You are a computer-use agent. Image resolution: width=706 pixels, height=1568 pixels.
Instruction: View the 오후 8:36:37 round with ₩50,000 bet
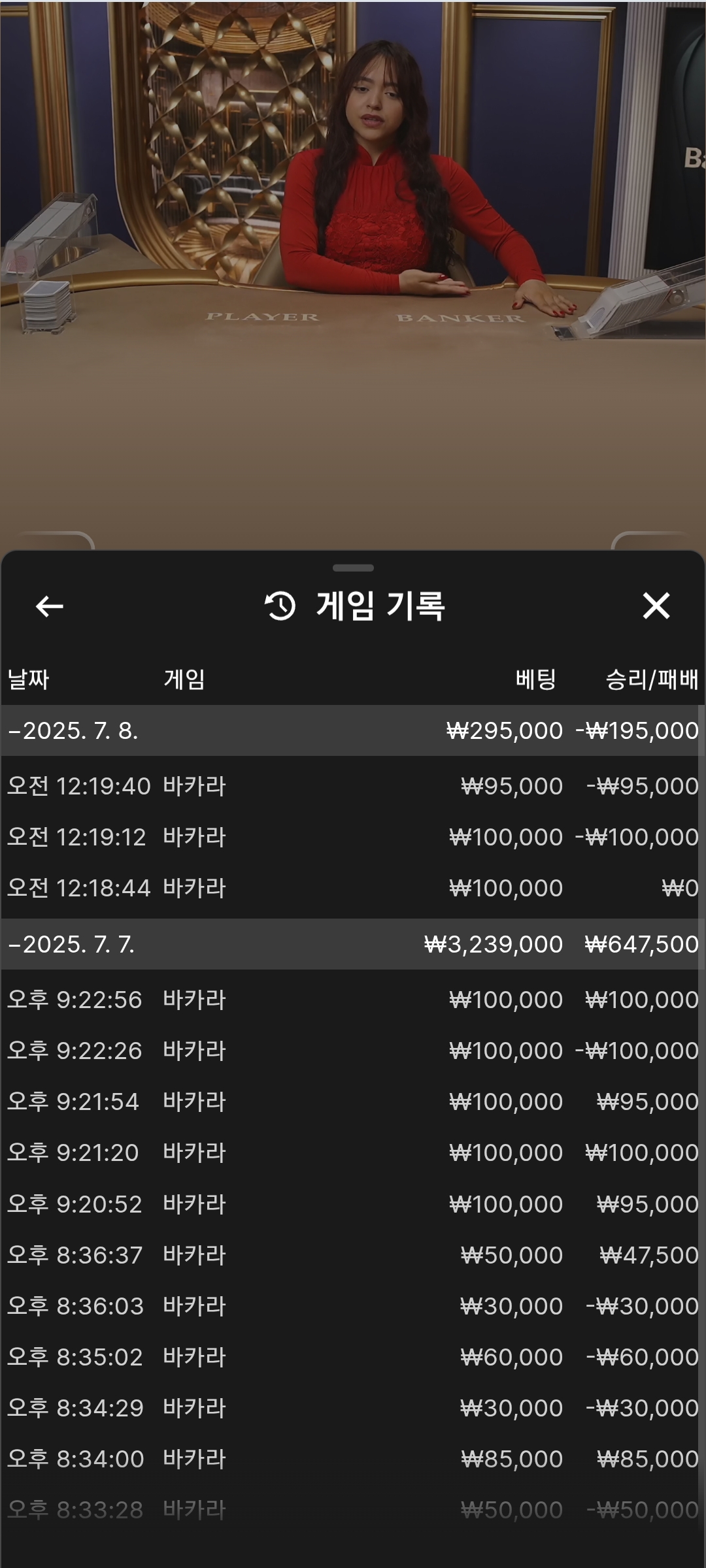pyautogui.click(x=353, y=1255)
